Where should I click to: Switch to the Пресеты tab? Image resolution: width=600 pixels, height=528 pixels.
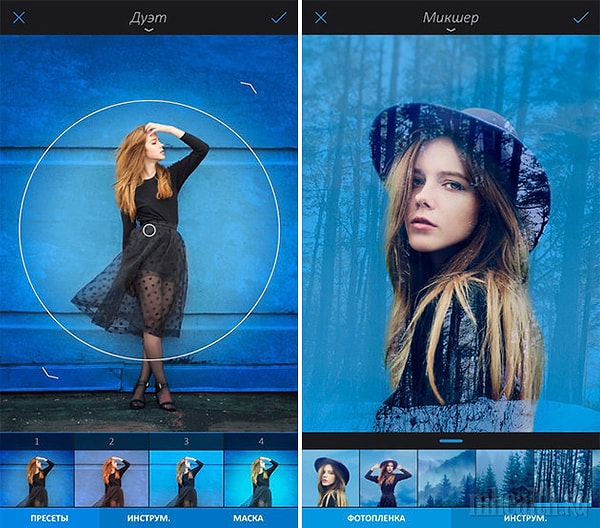pyautogui.click(x=49, y=518)
